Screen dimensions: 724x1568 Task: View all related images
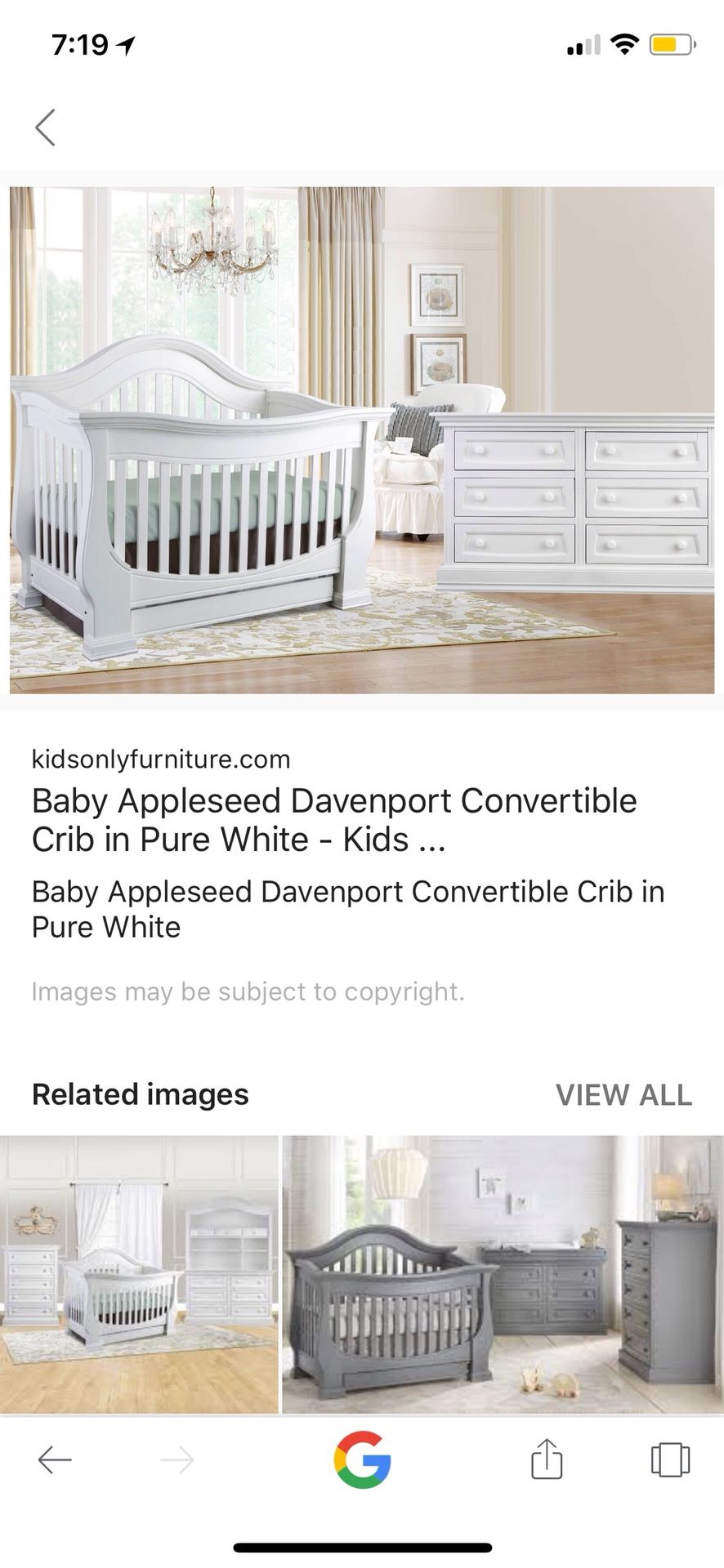[623, 1094]
